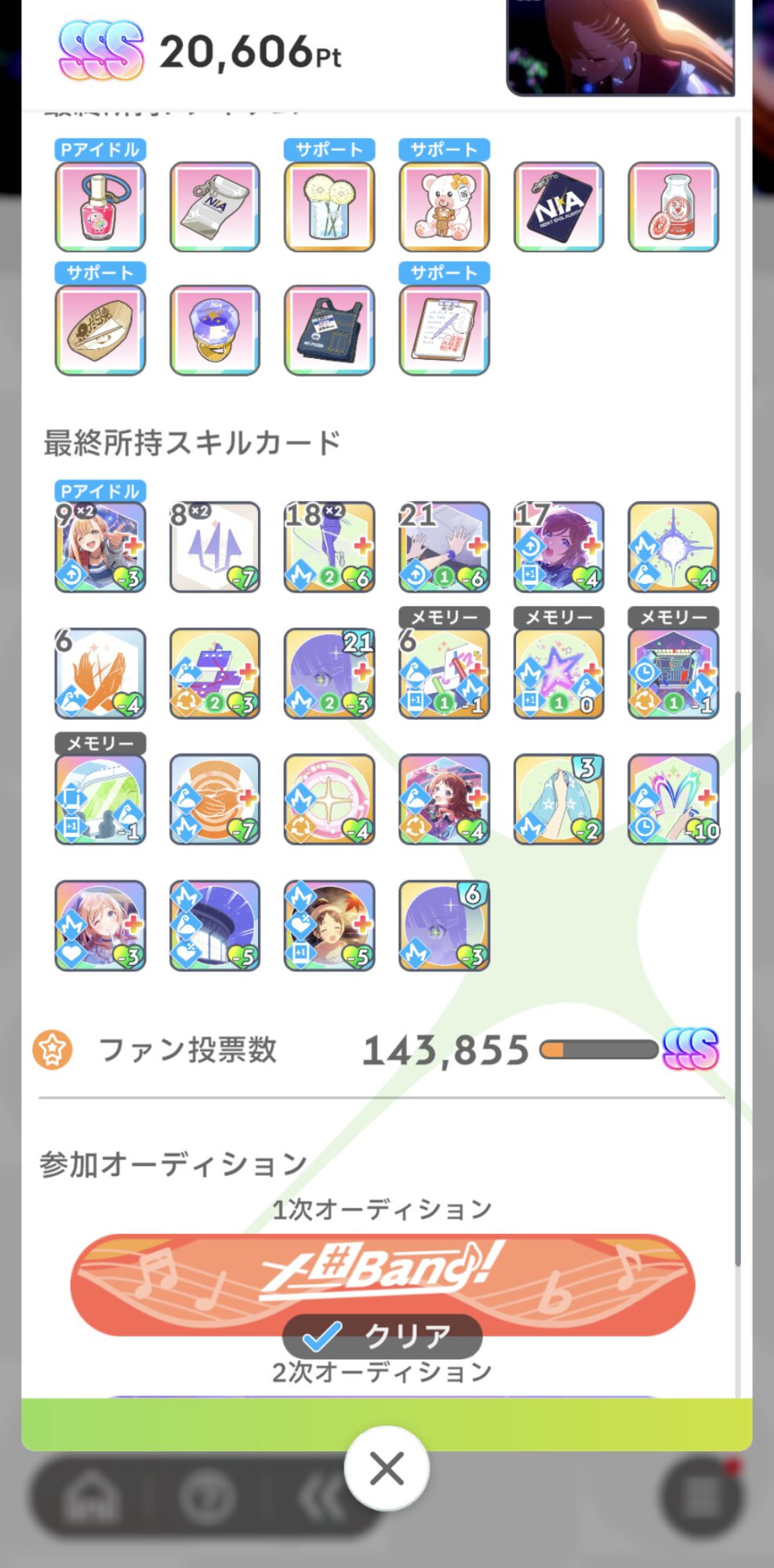The image size is (774, 1568).
Task: Close the result dialog with the X button
Action: [x=387, y=1468]
